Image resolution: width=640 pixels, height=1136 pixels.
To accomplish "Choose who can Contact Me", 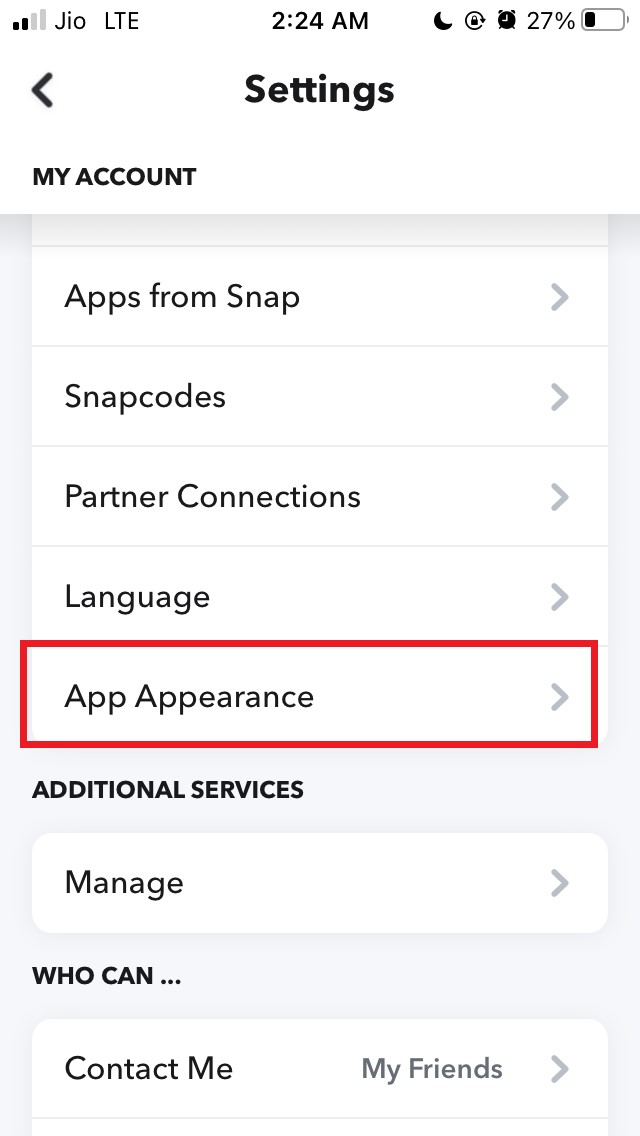I will [x=318, y=1068].
